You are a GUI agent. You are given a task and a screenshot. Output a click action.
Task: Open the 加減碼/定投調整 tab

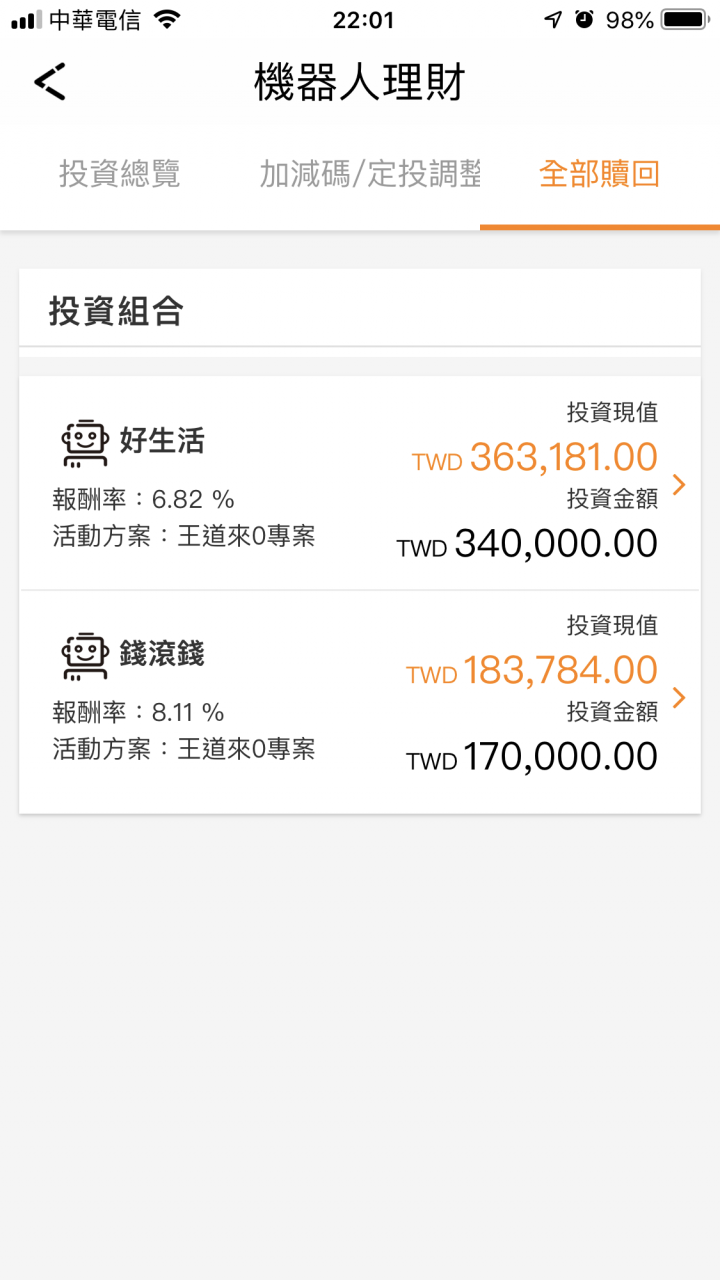(370, 174)
